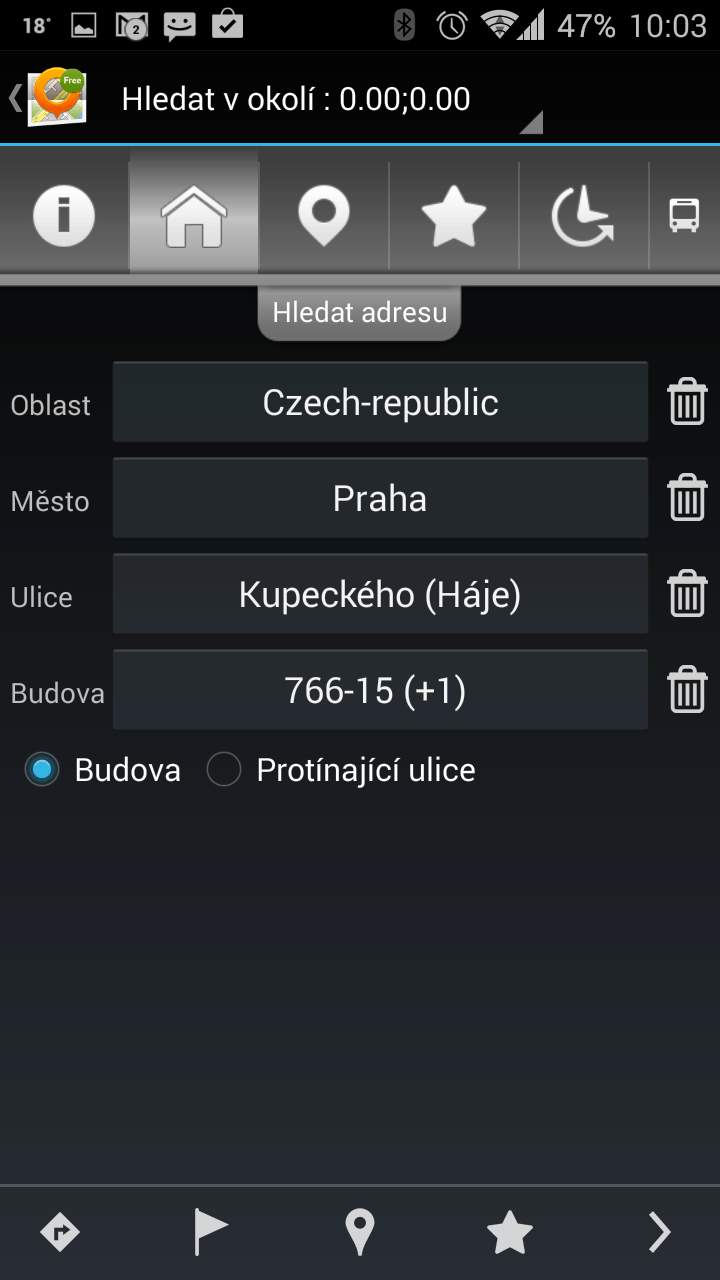Switch to the history clock tab

click(584, 216)
